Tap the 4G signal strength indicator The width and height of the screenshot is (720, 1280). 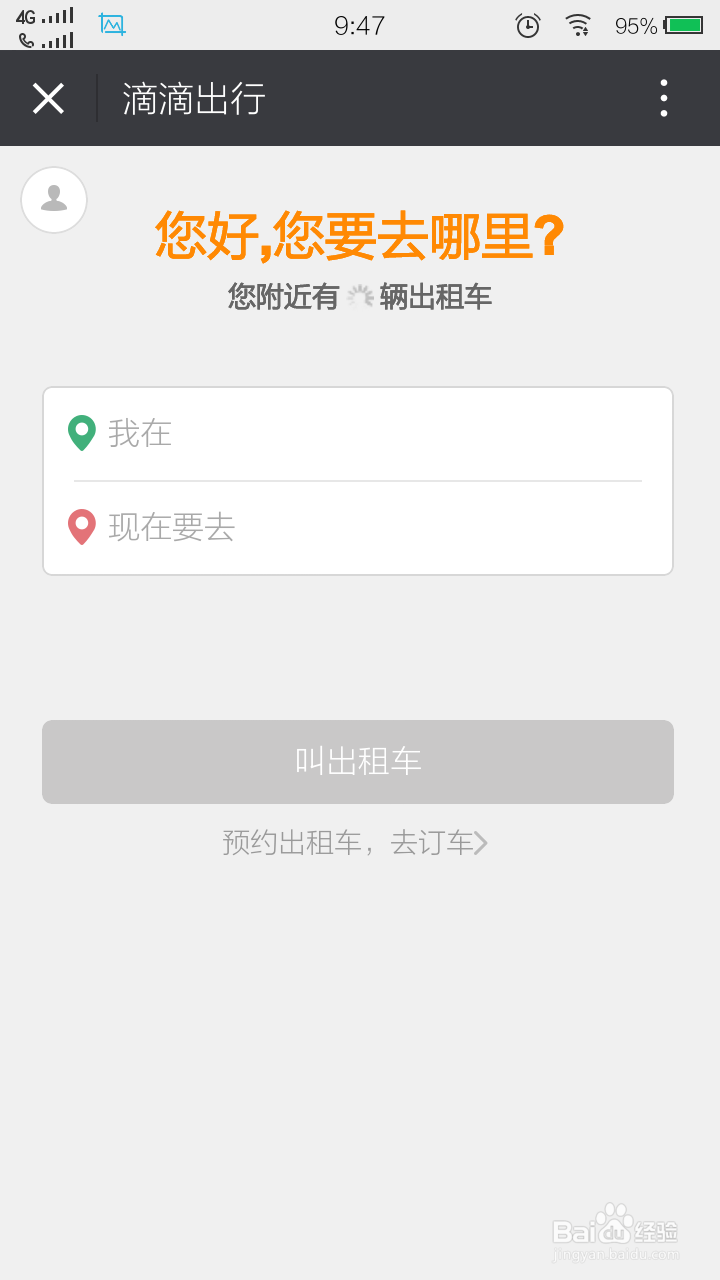pos(45,17)
